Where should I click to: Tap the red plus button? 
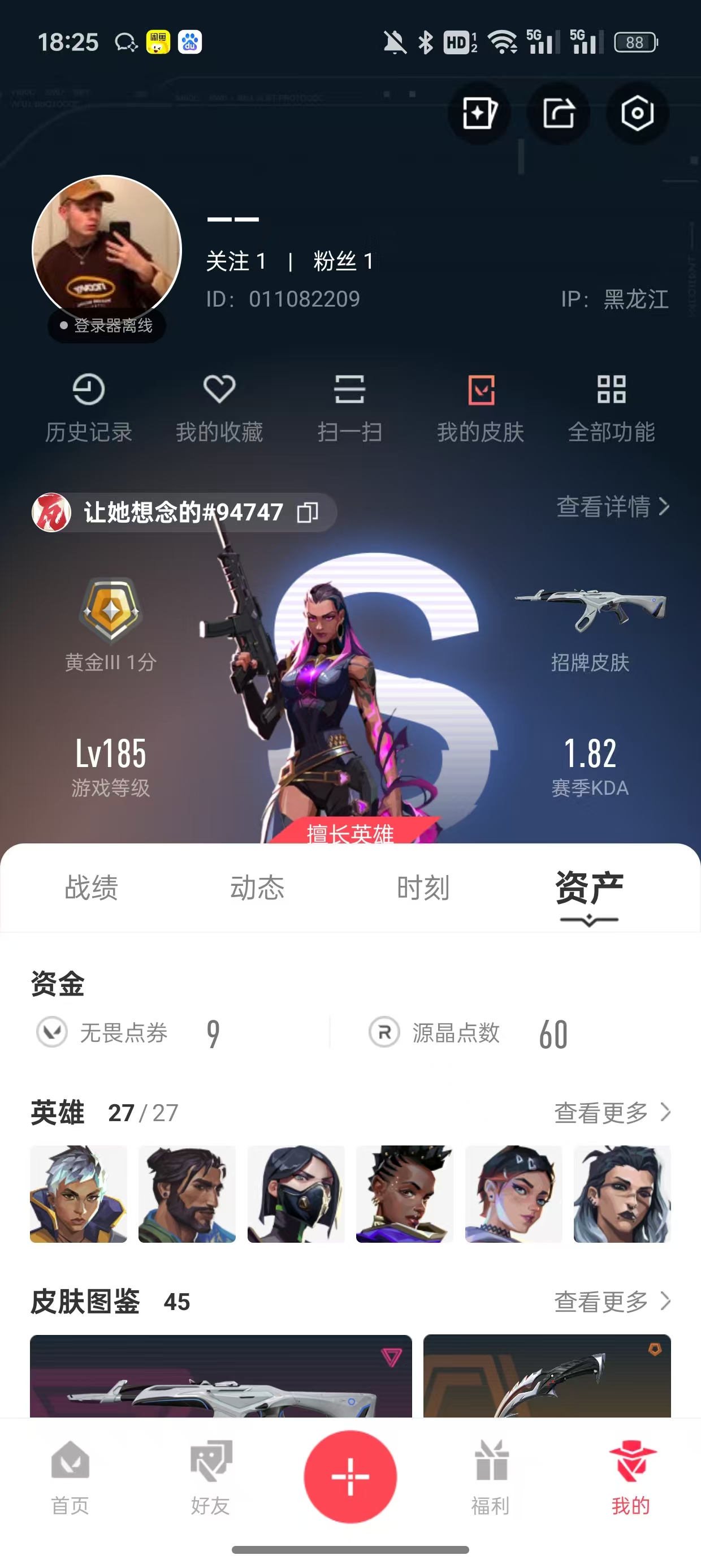click(350, 1477)
